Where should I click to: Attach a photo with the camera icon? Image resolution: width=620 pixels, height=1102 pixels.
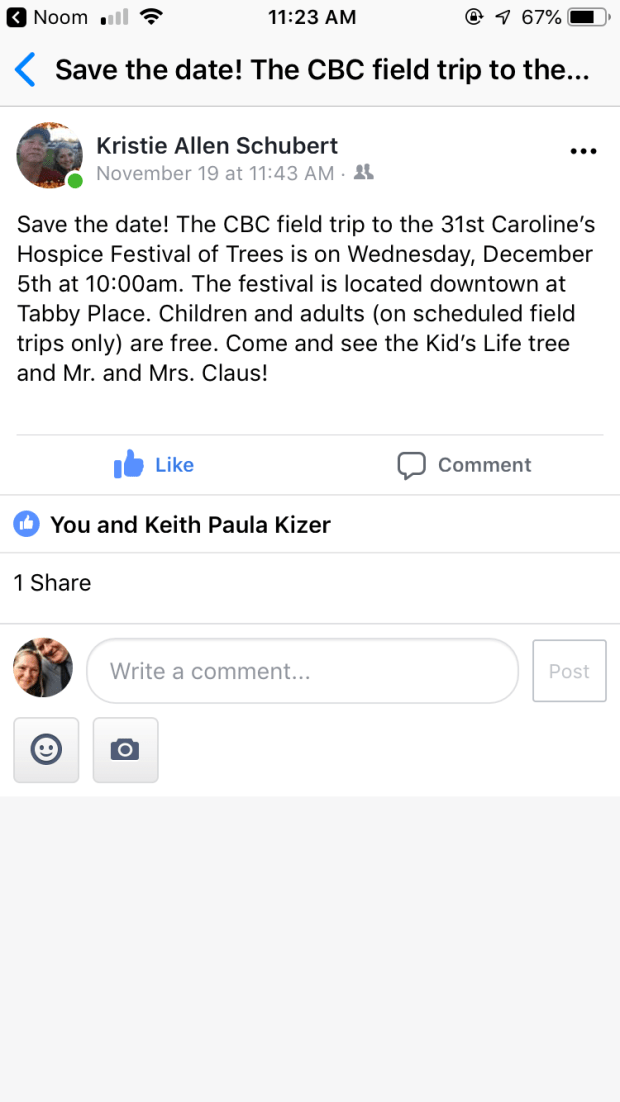[125, 749]
